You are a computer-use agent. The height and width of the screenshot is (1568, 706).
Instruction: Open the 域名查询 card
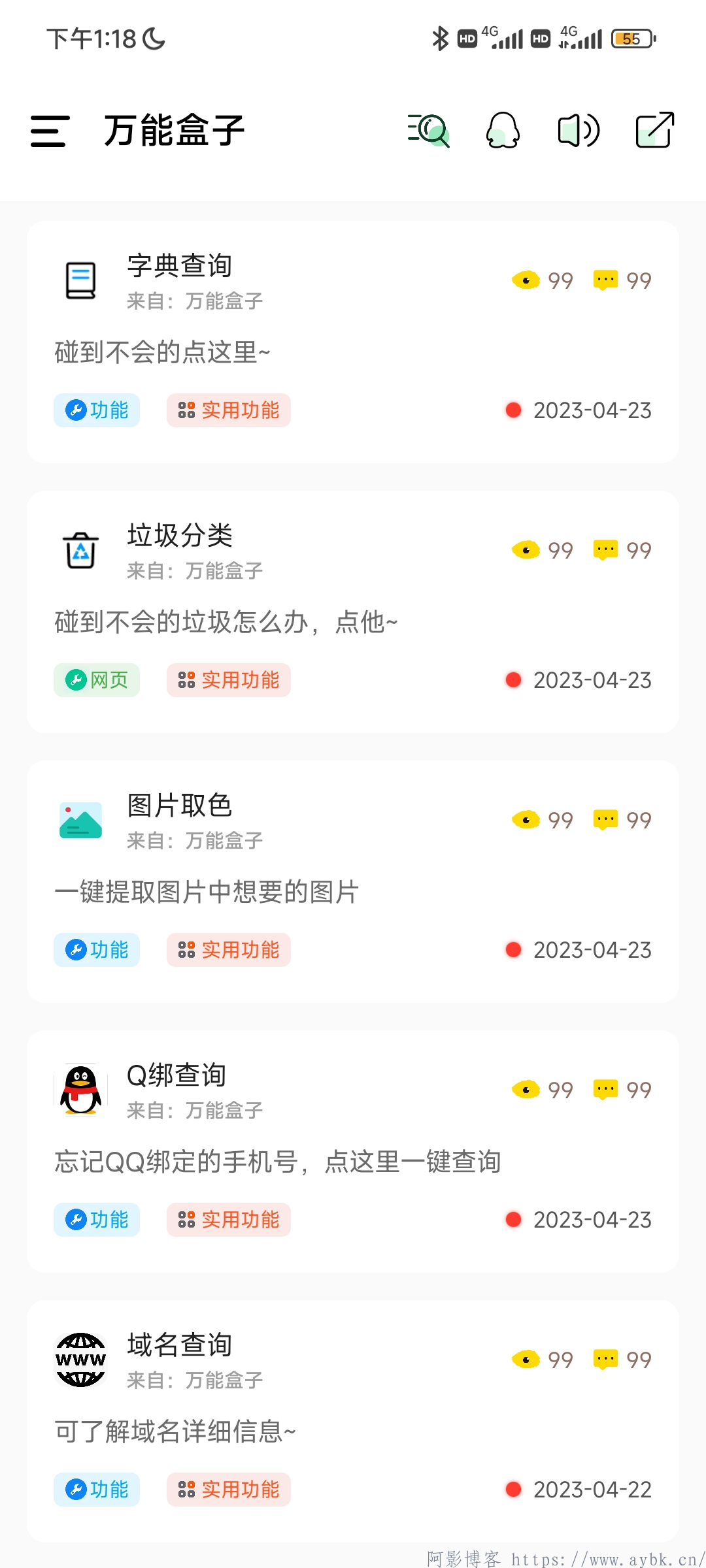point(353,1421)
